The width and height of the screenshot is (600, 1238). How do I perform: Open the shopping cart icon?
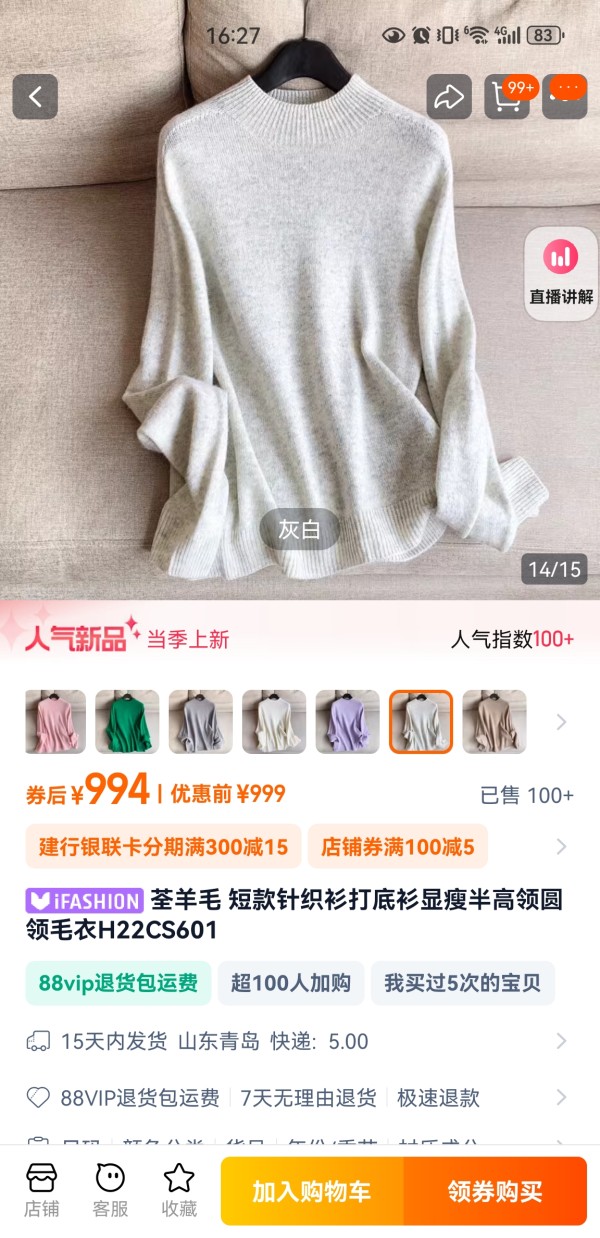click(x=507, y=97)
